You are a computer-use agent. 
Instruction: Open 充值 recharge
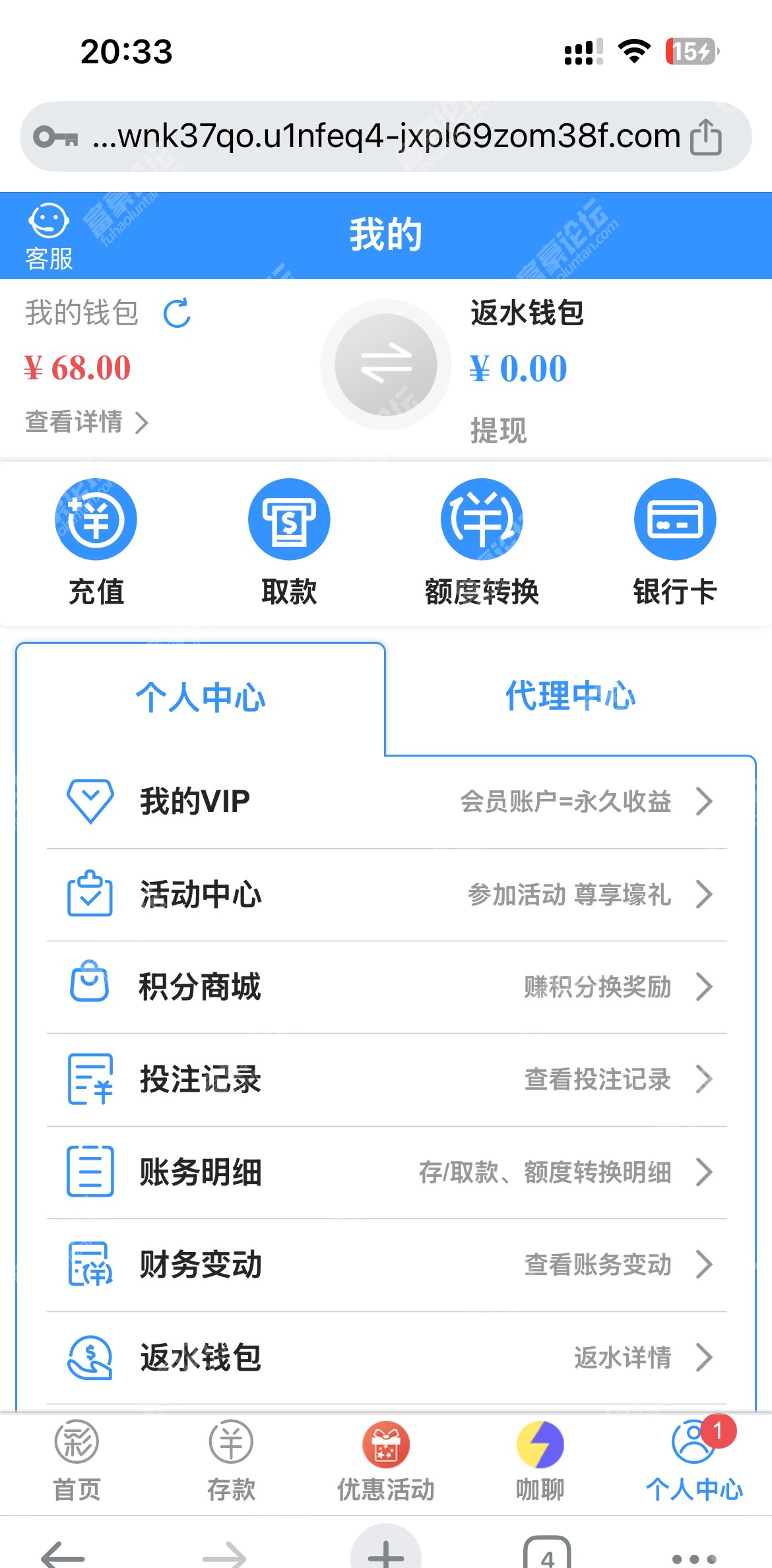(x=96, y=542)
